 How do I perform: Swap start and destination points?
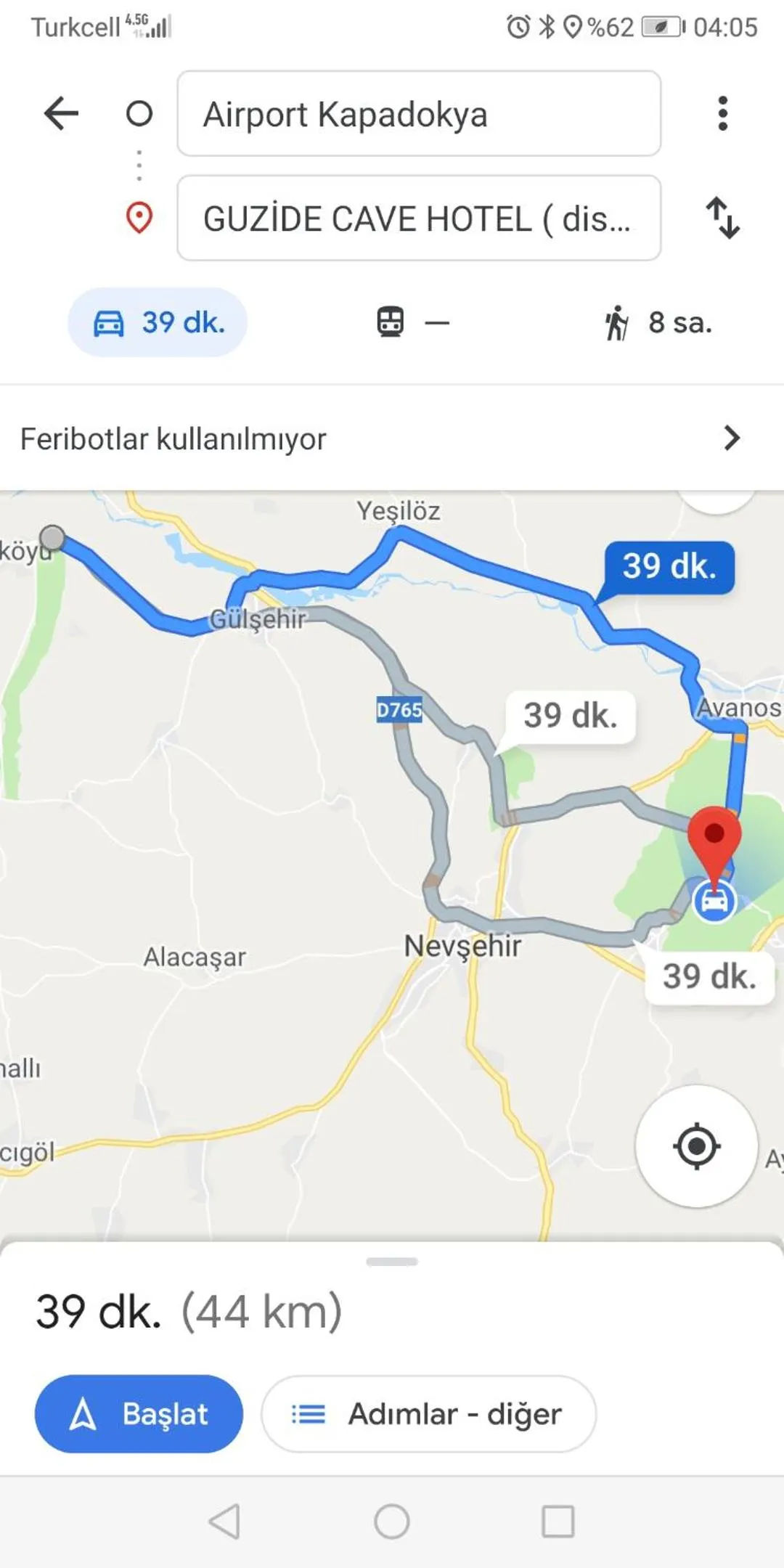coord(723,218)
